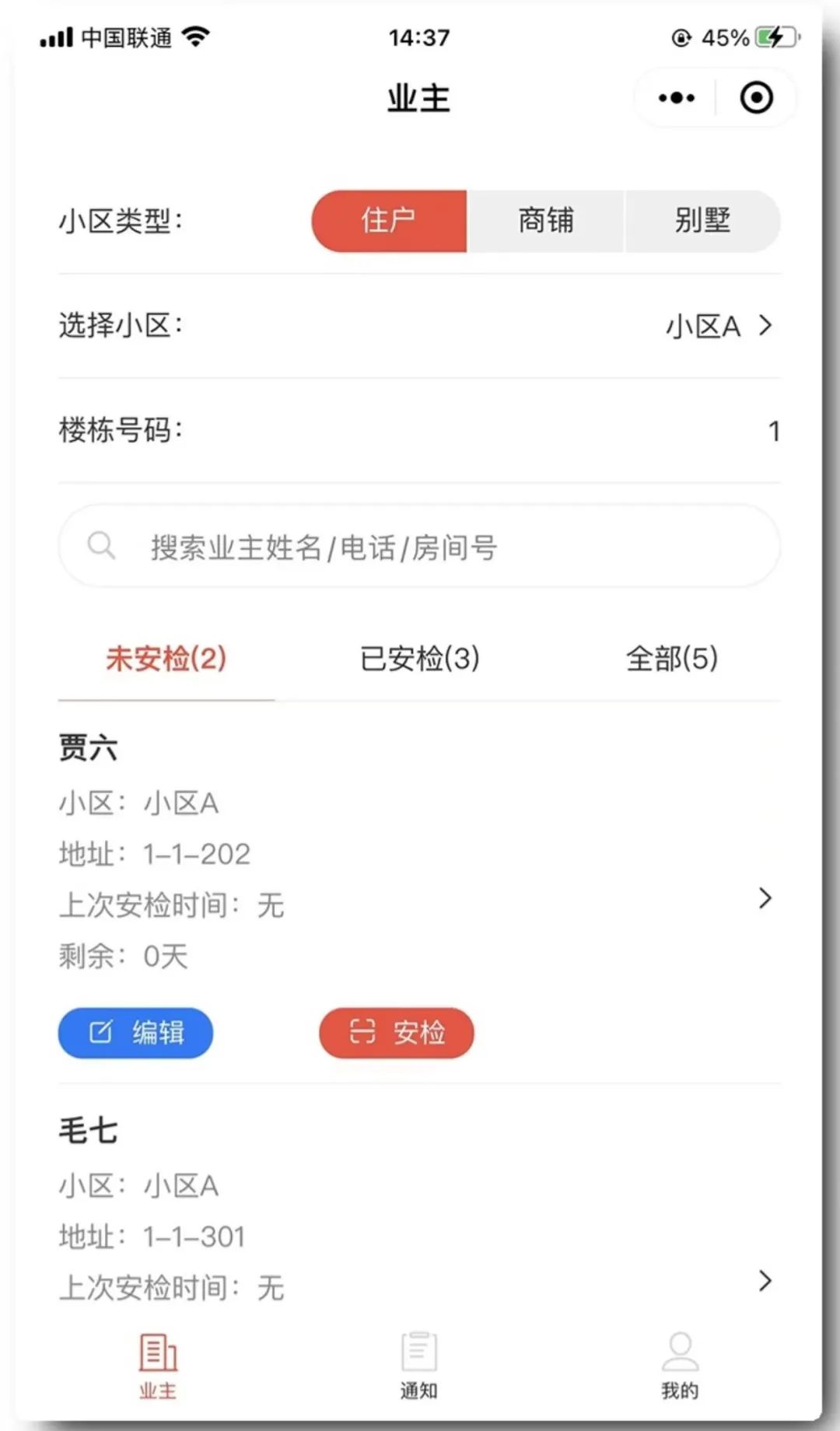This screenshot has height=1431, width=840.
Task: Click the 安检 button for 贾六
Action: (x=395, y=1033)
